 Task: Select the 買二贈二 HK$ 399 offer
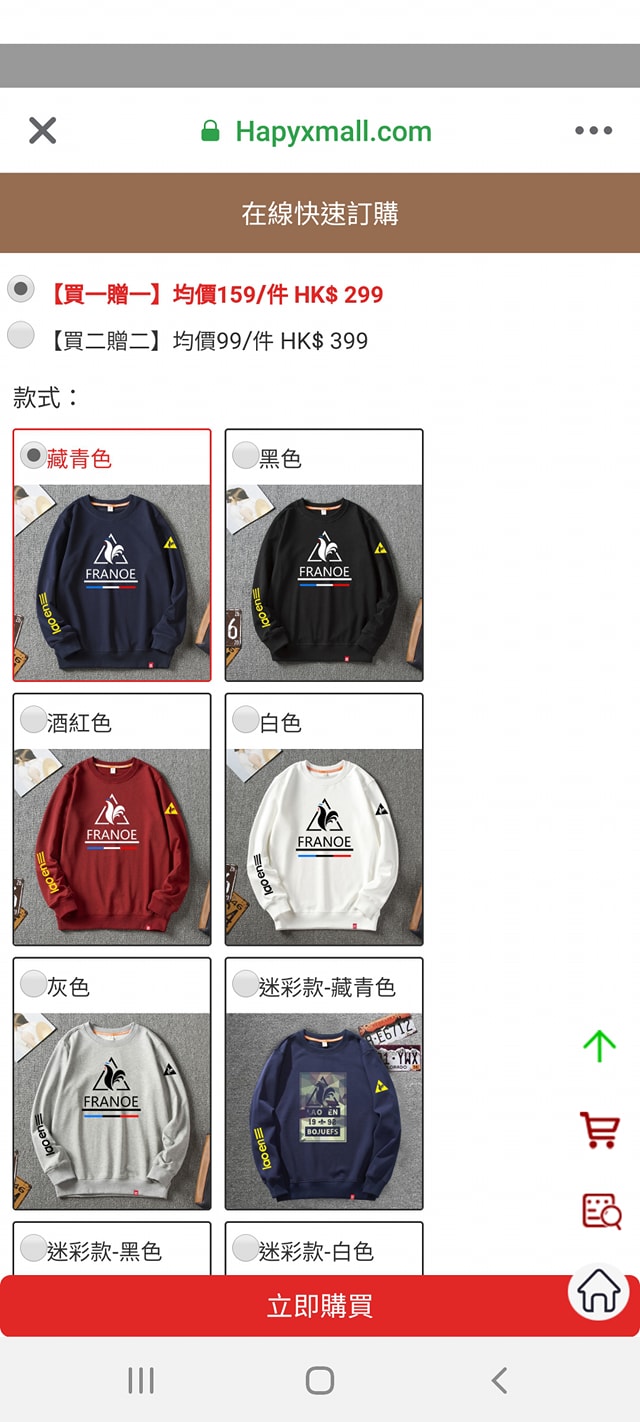21,336
